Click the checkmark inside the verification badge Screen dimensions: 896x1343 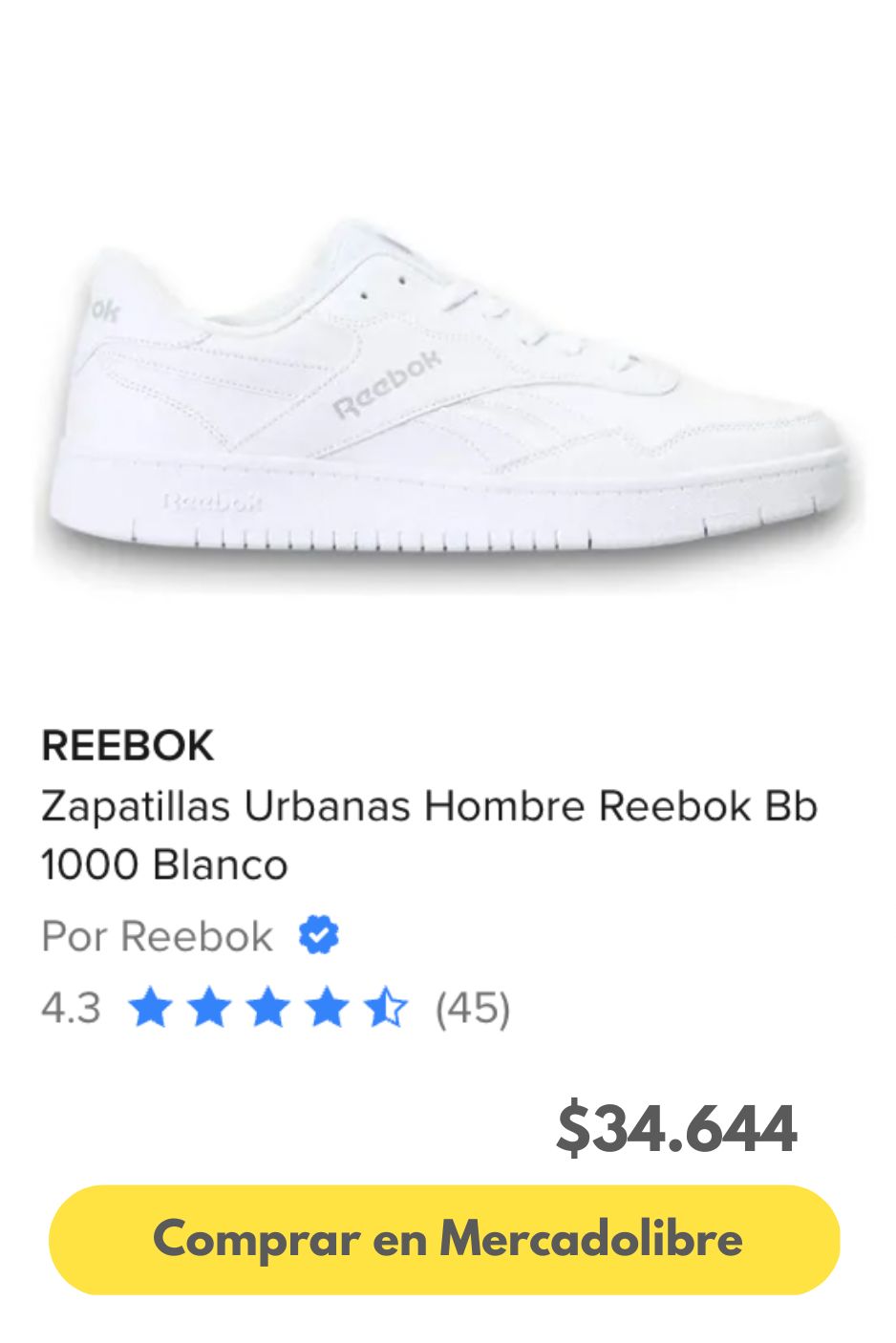(319, 934)
